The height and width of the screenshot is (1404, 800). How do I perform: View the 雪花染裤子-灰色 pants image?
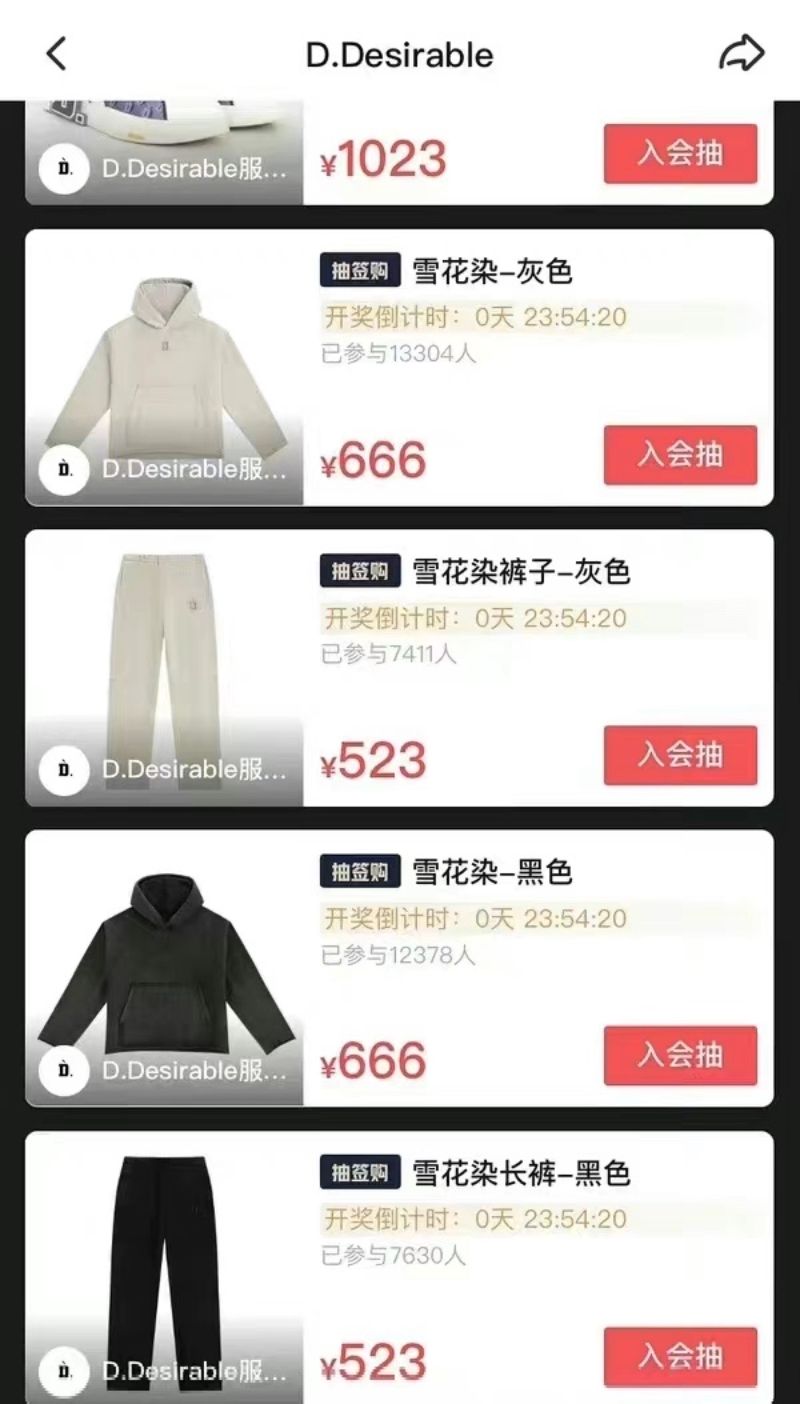tap(164, 660)
